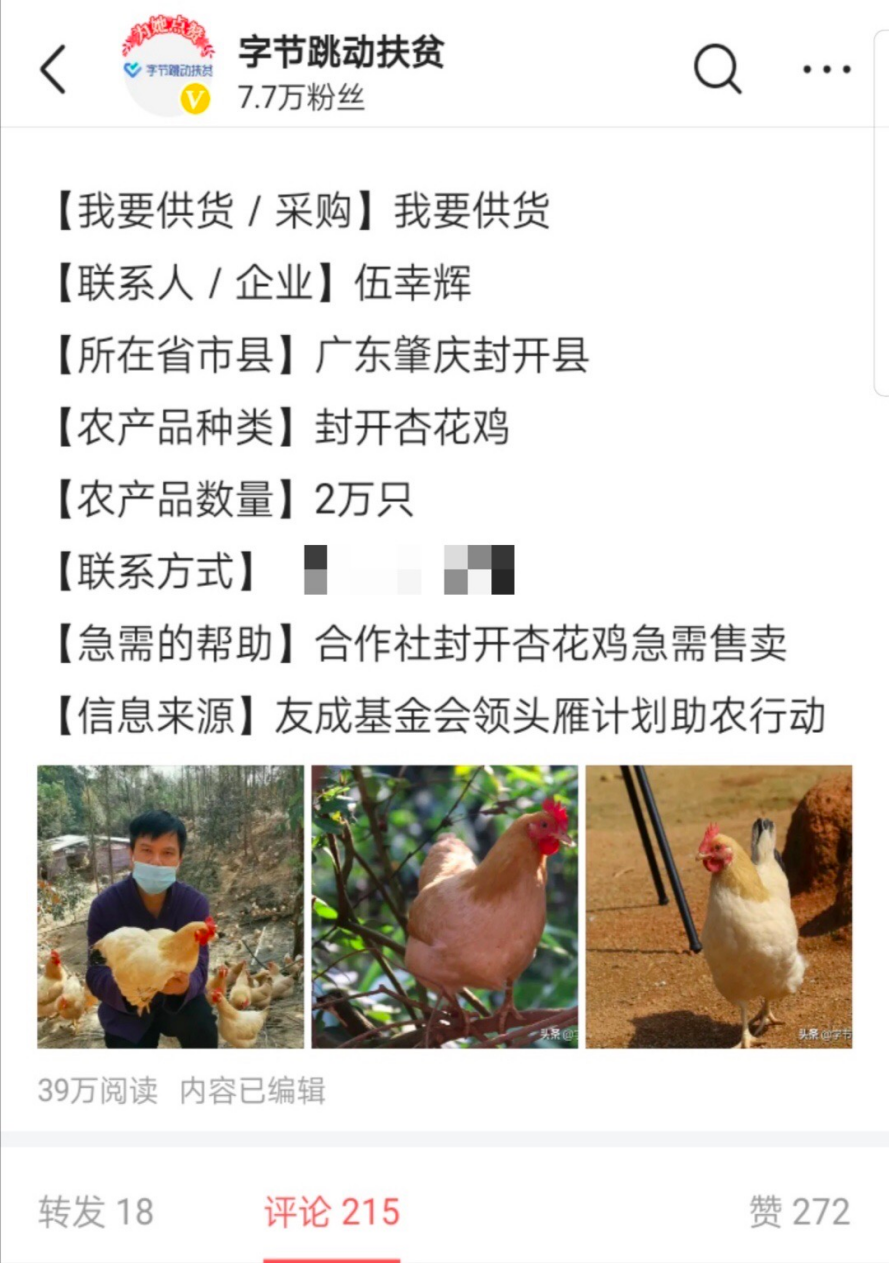Go back with the arrow icon
The image size is (889, 1263).
pyautogui.click(x=53, y=70)
